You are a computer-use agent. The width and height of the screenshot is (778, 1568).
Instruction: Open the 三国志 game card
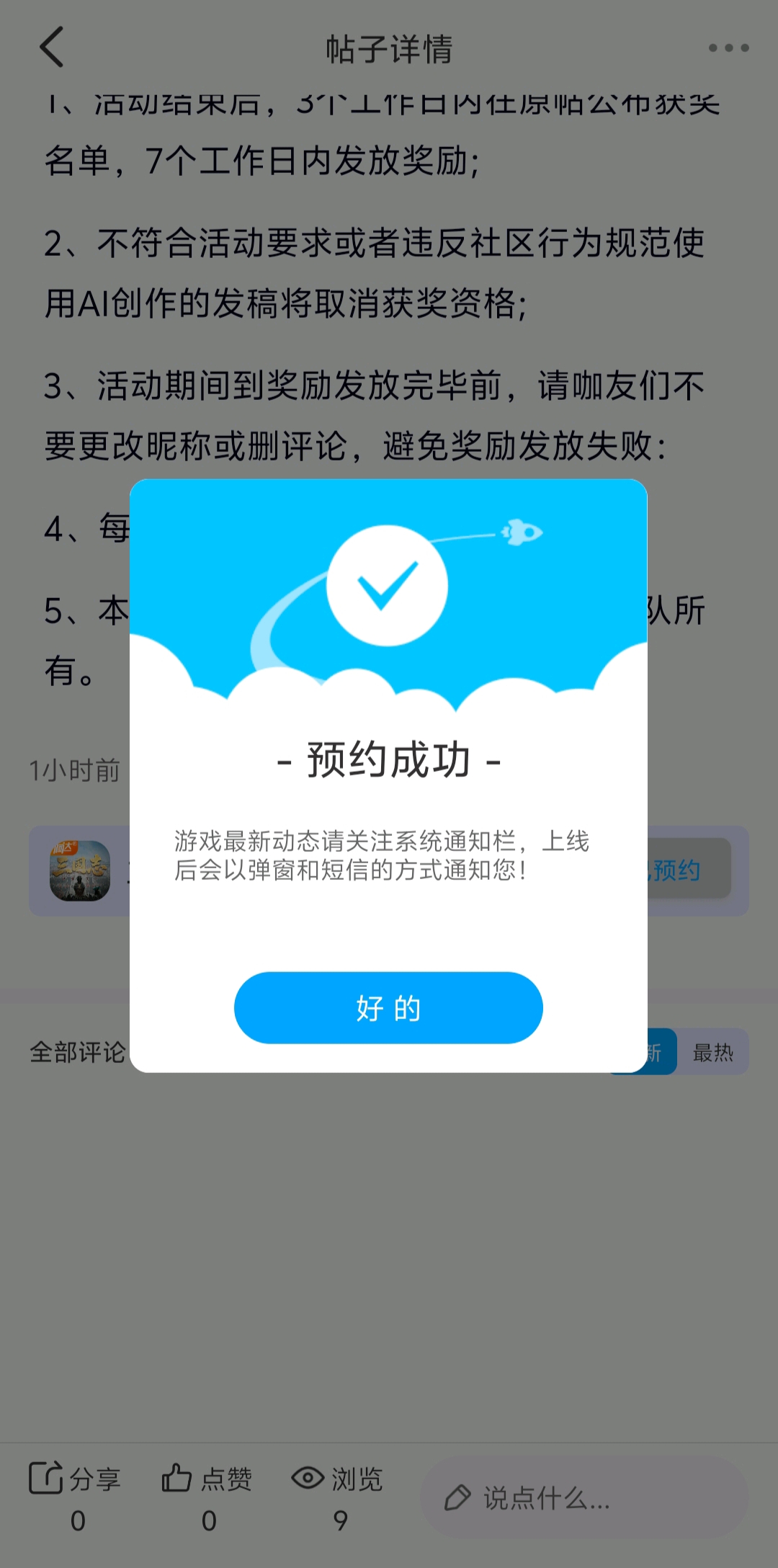point(80,870)
